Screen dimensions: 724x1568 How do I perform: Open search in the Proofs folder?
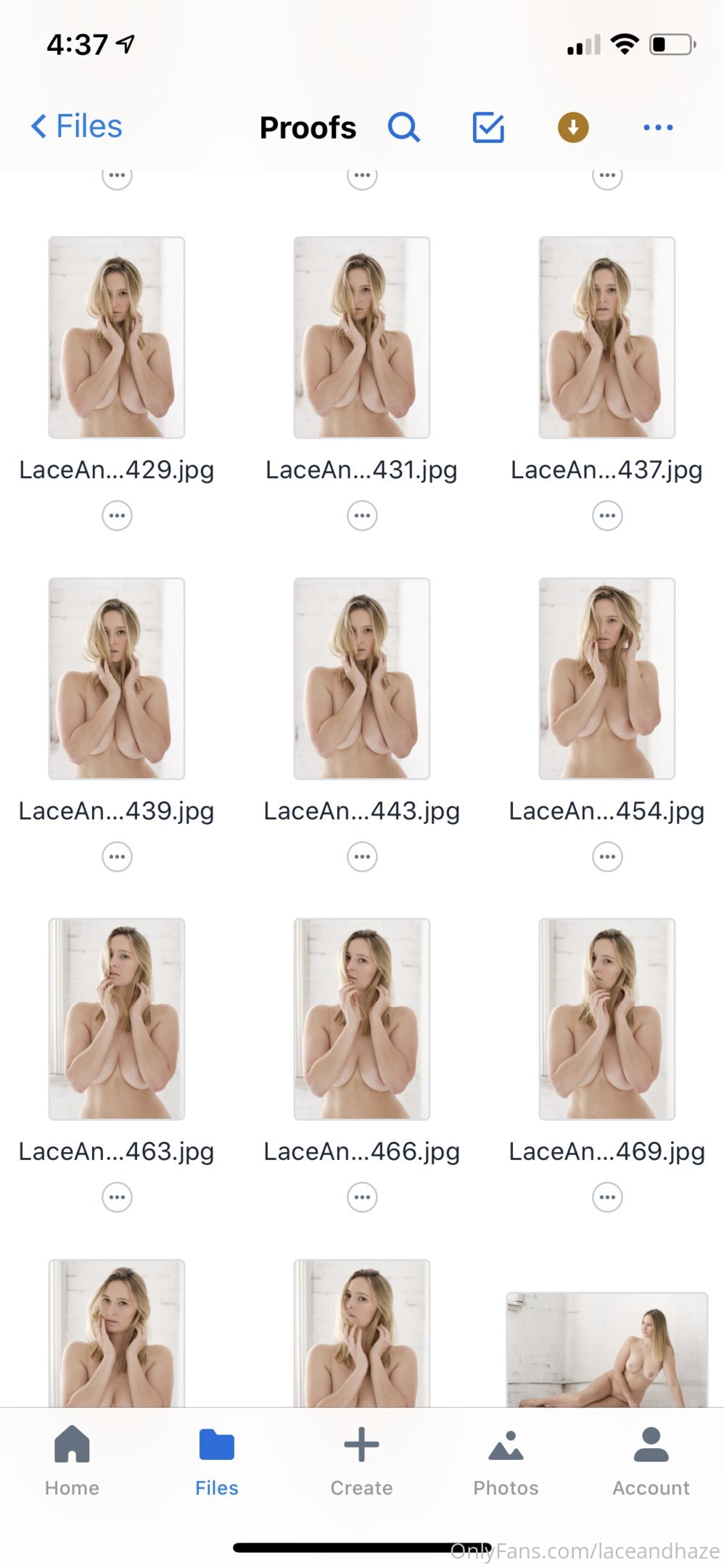403,127
